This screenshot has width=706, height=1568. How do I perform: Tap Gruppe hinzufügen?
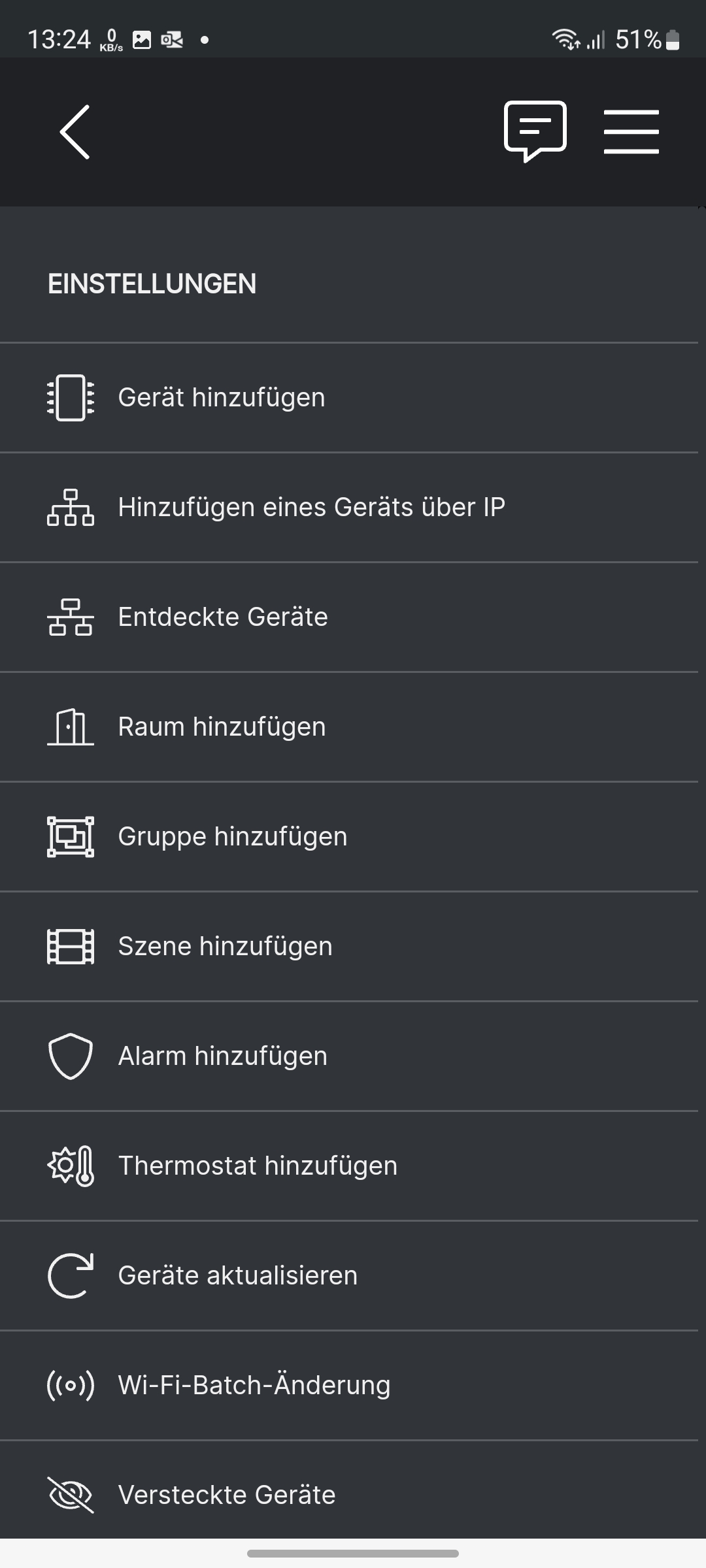point(232,836)
